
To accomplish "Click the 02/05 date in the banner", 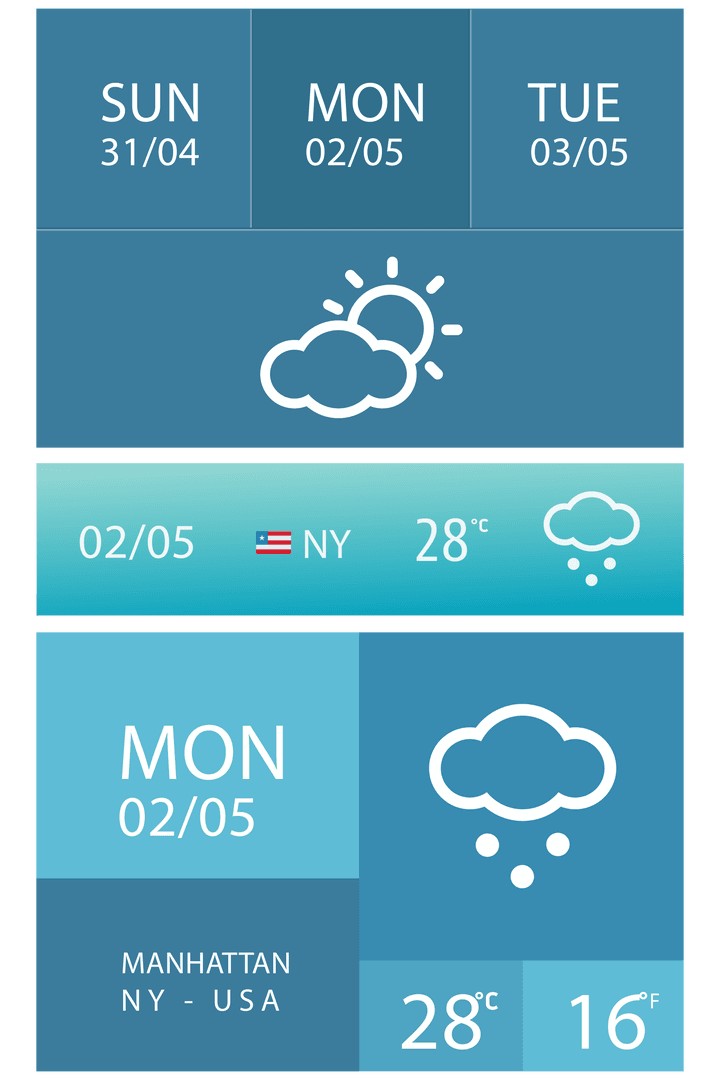I will 135,543.
